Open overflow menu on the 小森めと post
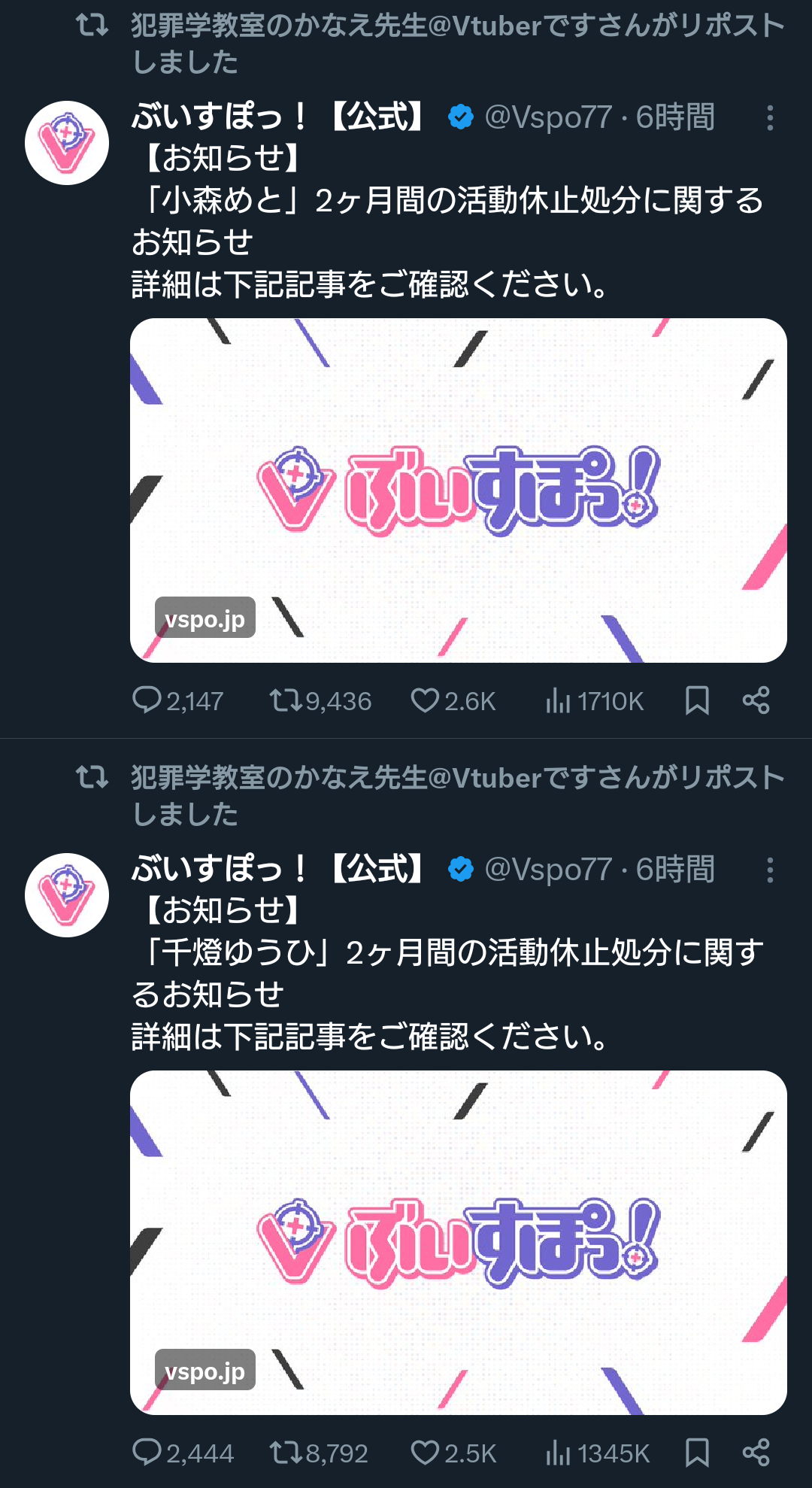This screenshot has height=1488, width=812. 769,118
